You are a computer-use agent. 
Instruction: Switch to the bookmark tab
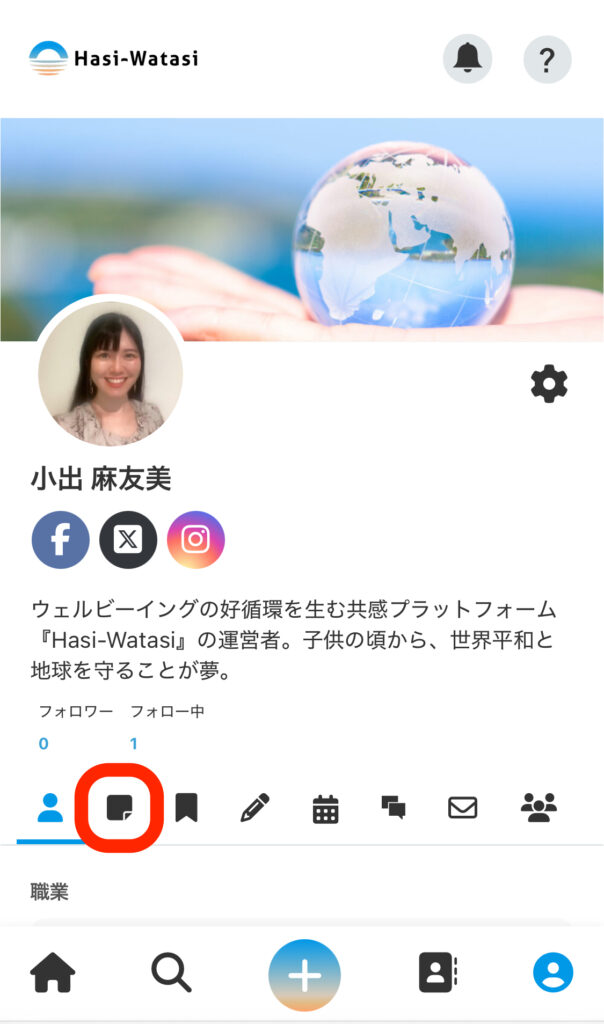(186, 807)
